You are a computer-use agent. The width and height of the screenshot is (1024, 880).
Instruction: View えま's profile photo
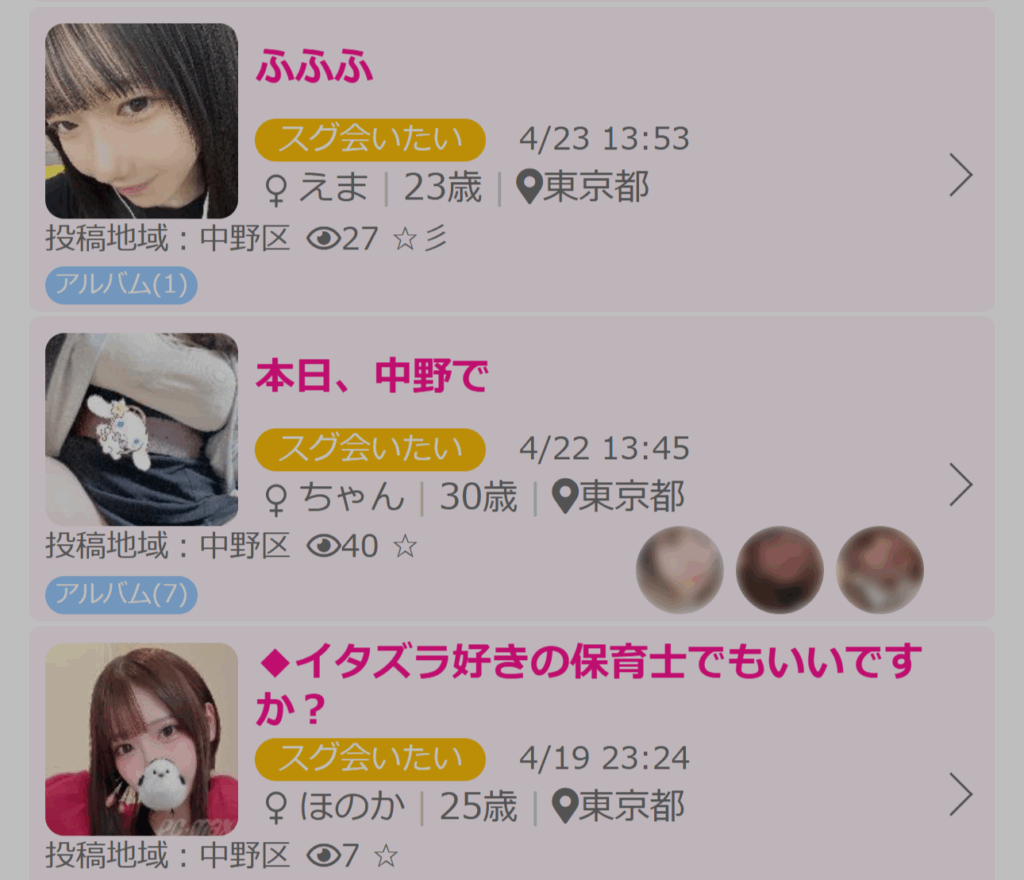click(x=142, y=121)
